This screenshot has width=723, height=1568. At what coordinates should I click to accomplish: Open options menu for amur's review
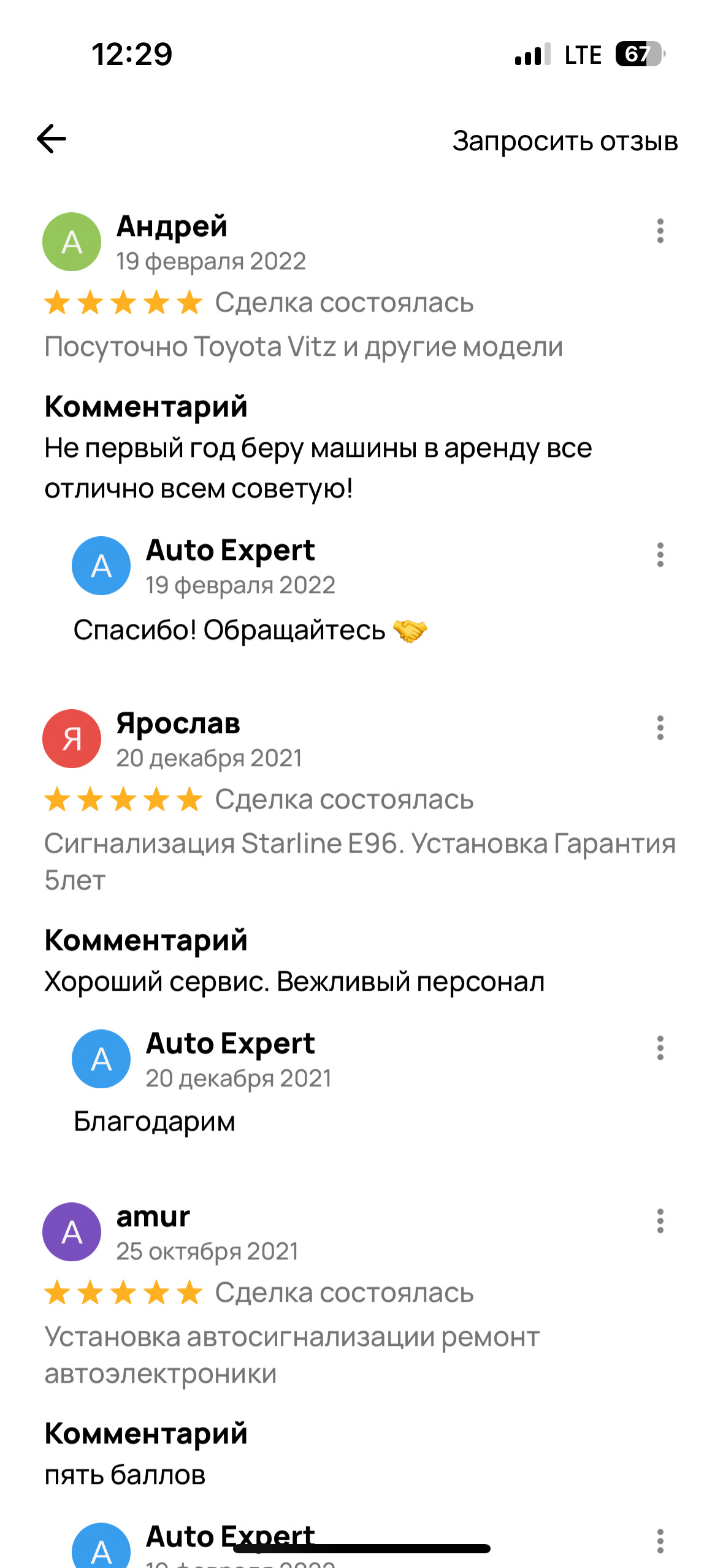pyautogui.click(x=660, y=1221)
